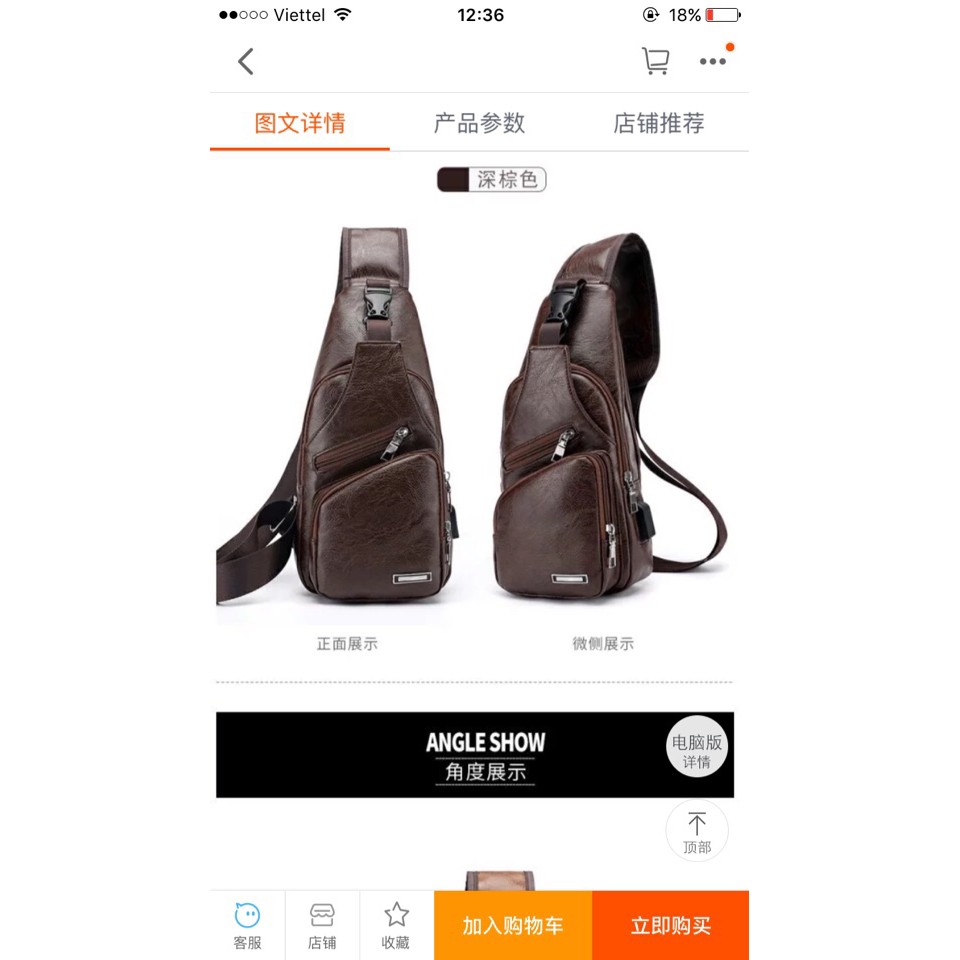Open the shopping cart icon
960x960 pixels.
(x=655, y=62)
